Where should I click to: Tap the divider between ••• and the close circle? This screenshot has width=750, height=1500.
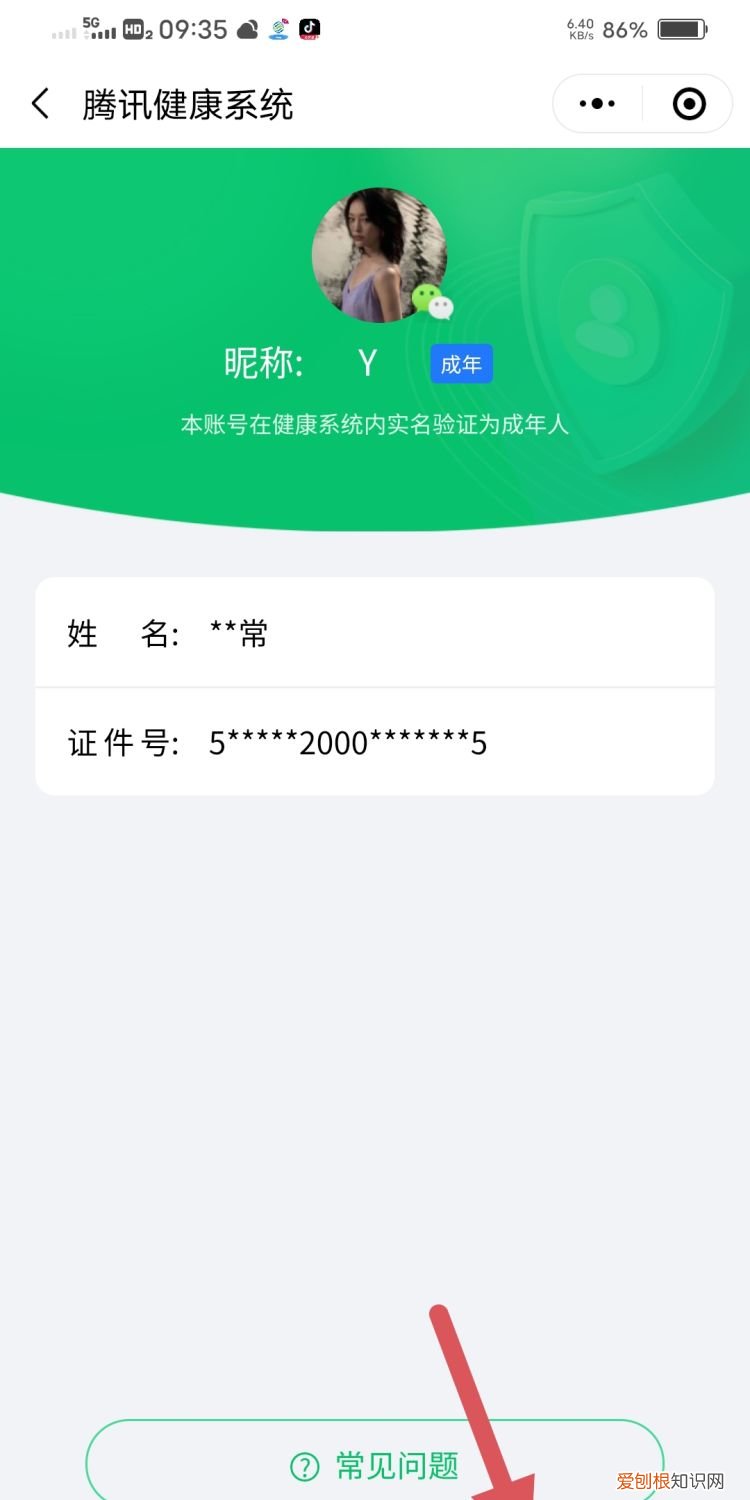point(643,103)
